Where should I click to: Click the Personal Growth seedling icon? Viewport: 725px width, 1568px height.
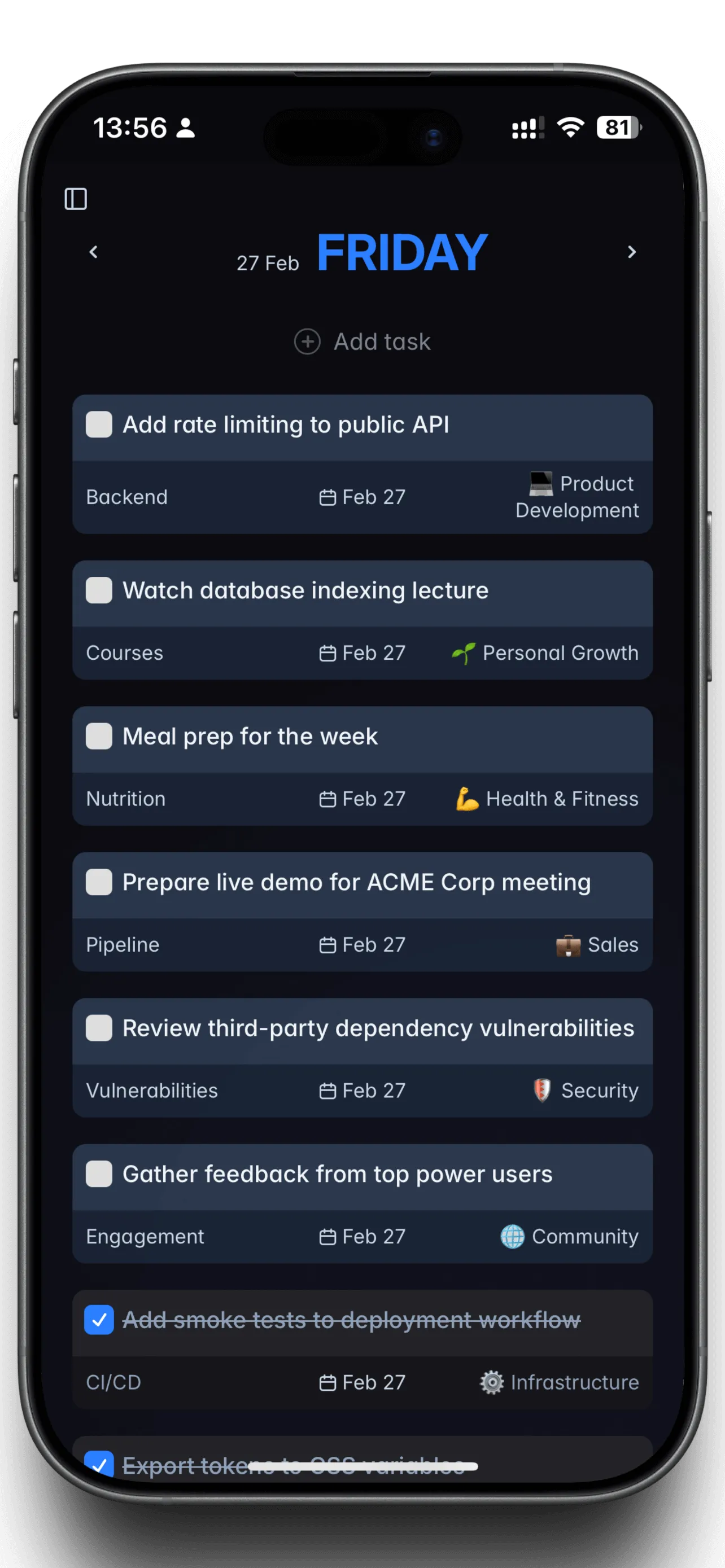[x=464, y=652]
